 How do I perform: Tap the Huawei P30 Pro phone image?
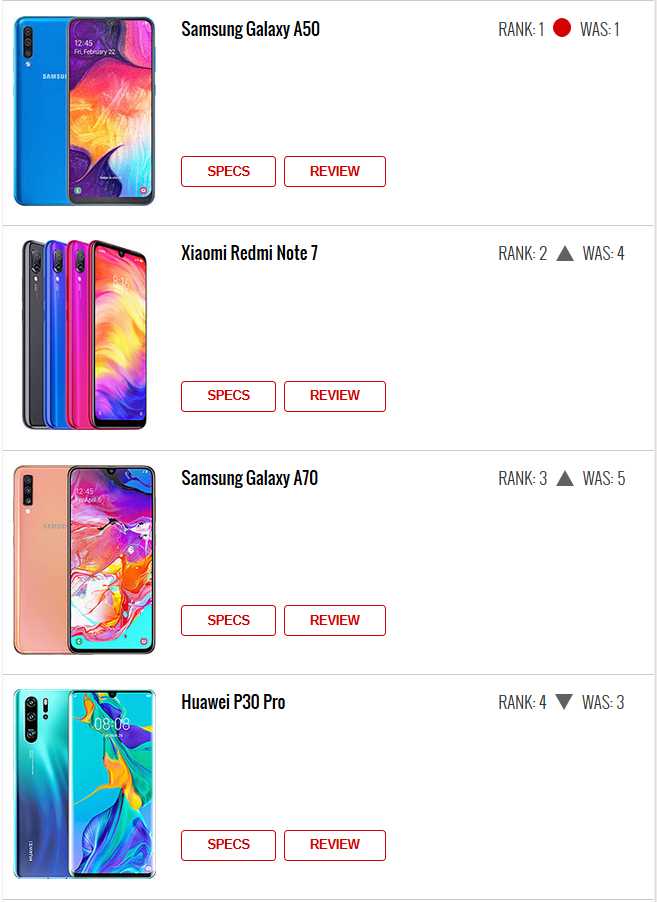point(85,784)
